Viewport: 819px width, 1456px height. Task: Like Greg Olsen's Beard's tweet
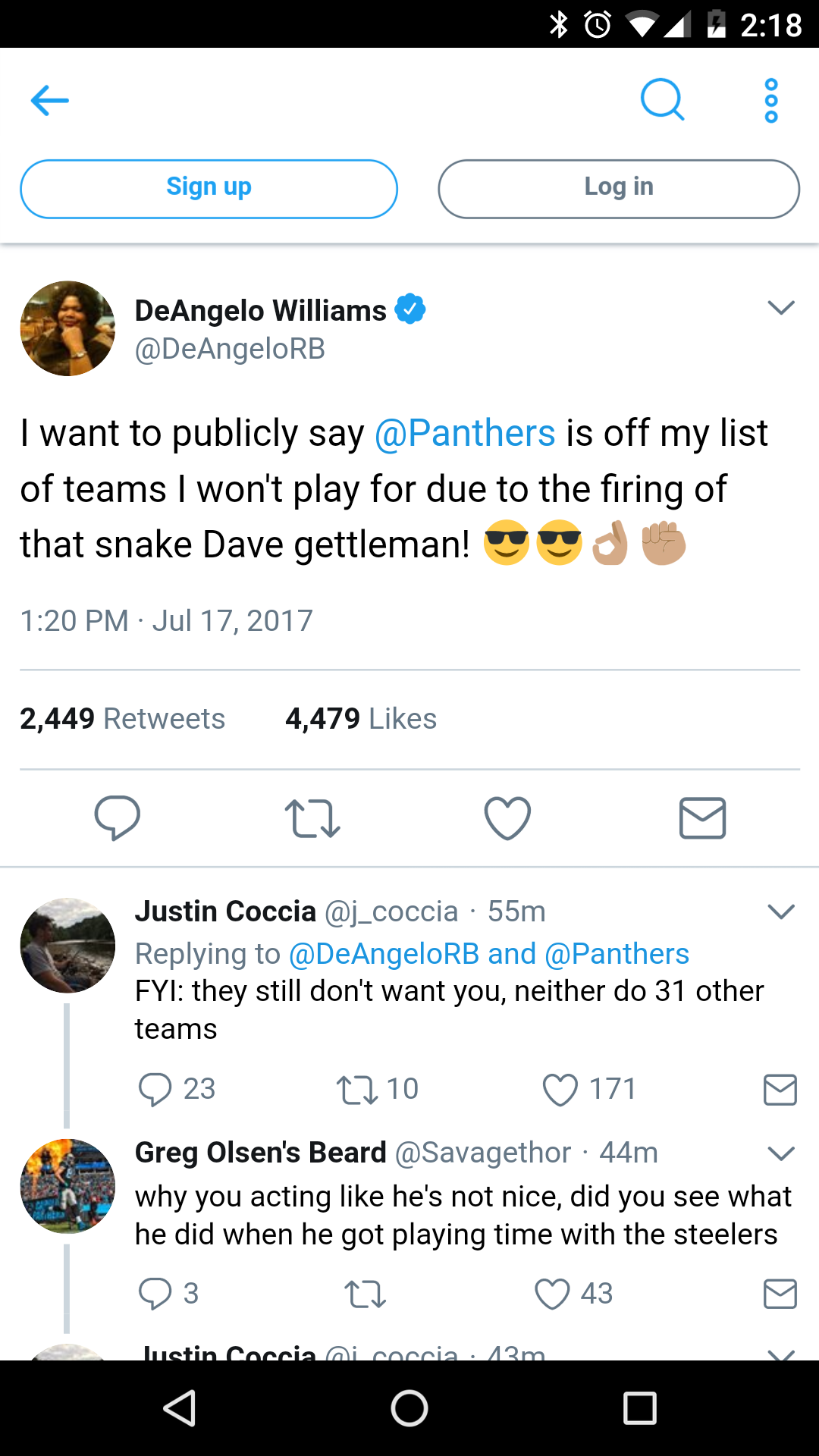pos(552,1294)
